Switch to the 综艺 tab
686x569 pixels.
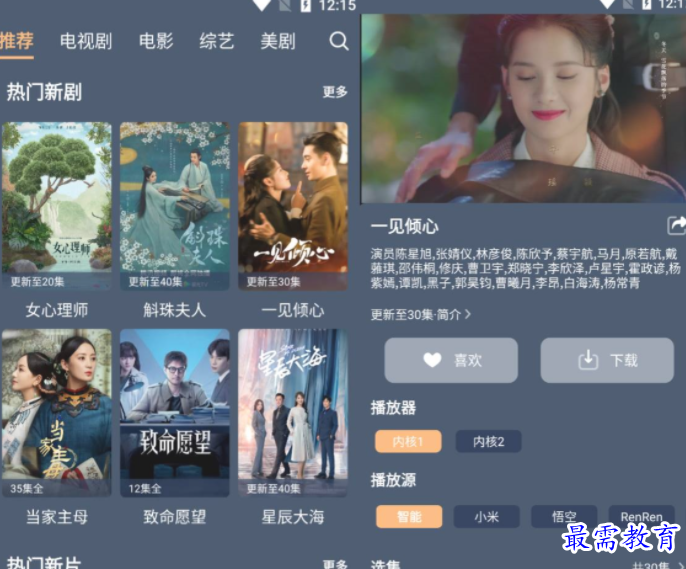click(x=217, y=41)
